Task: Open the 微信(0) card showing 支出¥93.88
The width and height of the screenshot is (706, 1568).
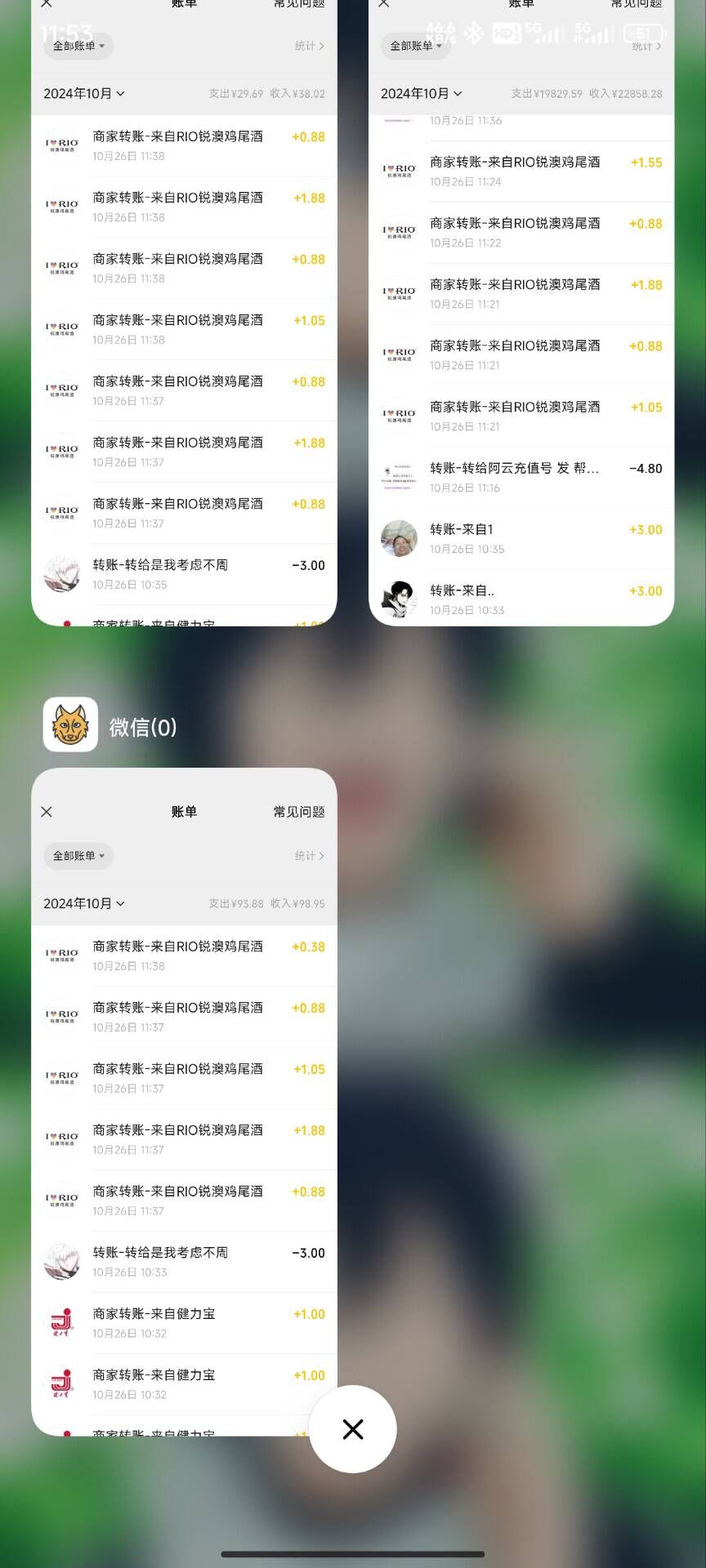Action: [184, 1102]
